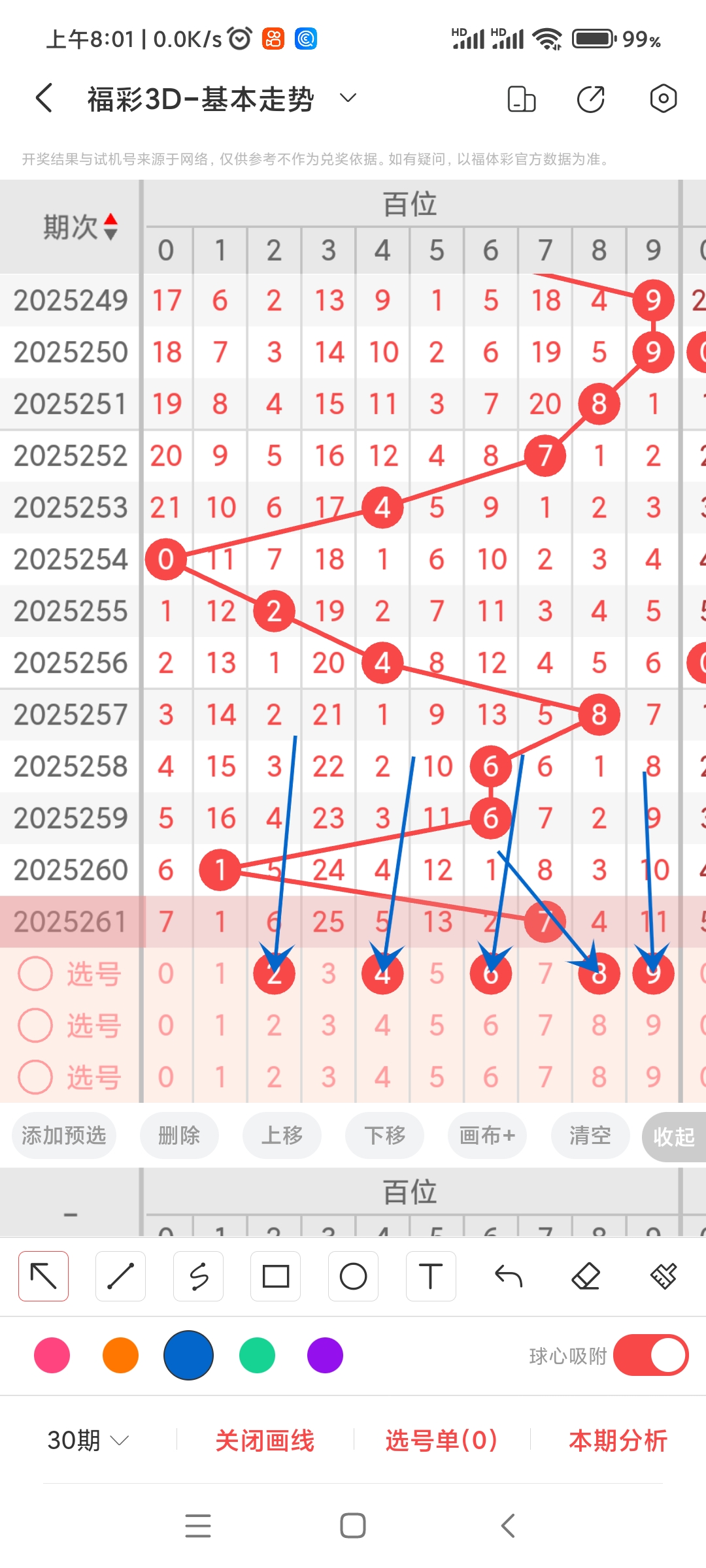706x1568 pixels.
Task: Tap the 下移 button
Action: (384, 1135)
